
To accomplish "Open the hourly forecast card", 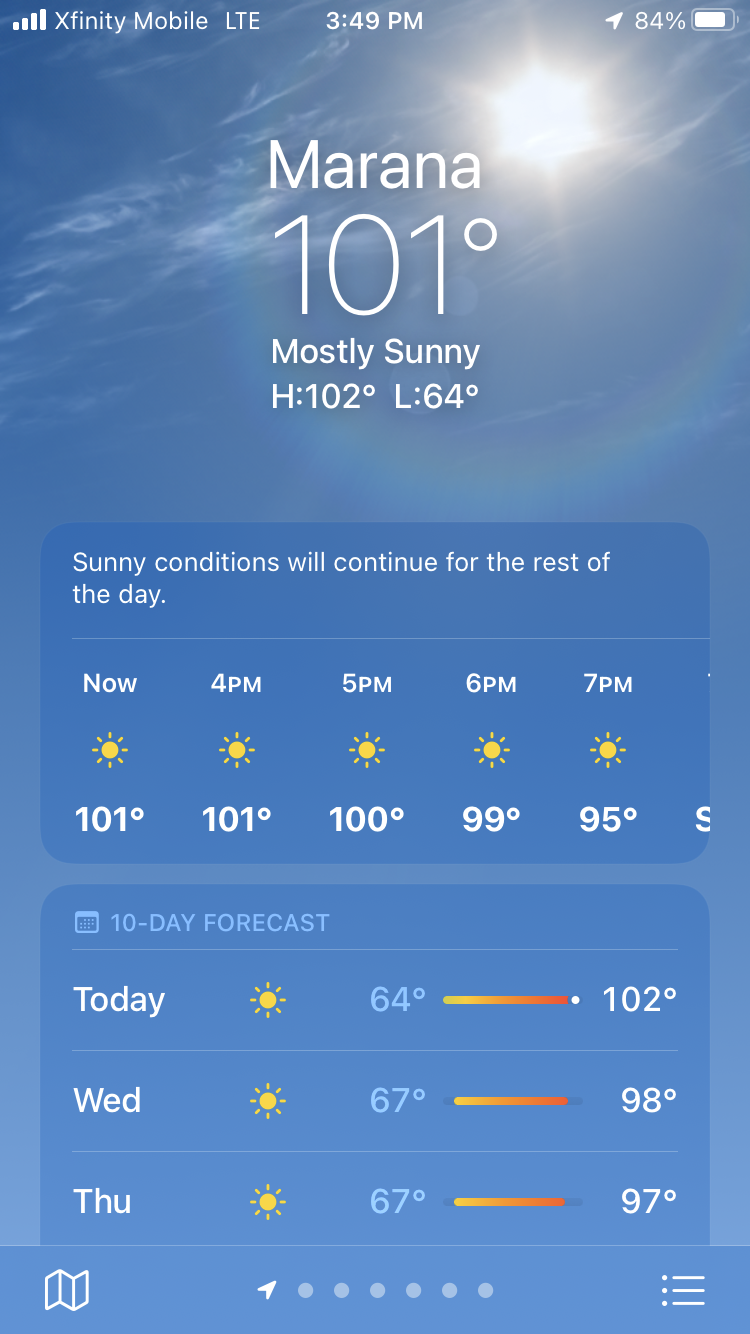I will coord(375,750).
